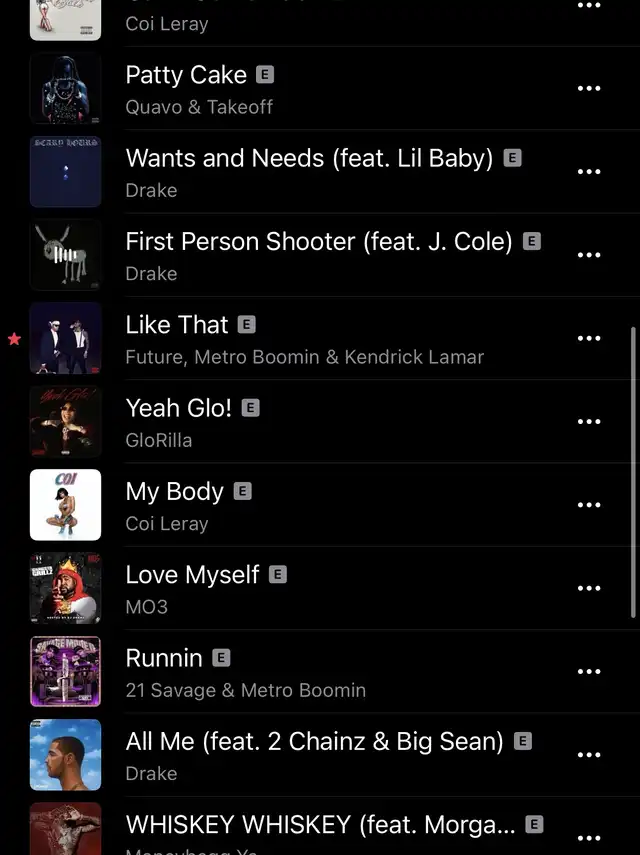Open more options for My Body
Image resolution: width=640 pixels, height=855 pixels.
[589, 505]
